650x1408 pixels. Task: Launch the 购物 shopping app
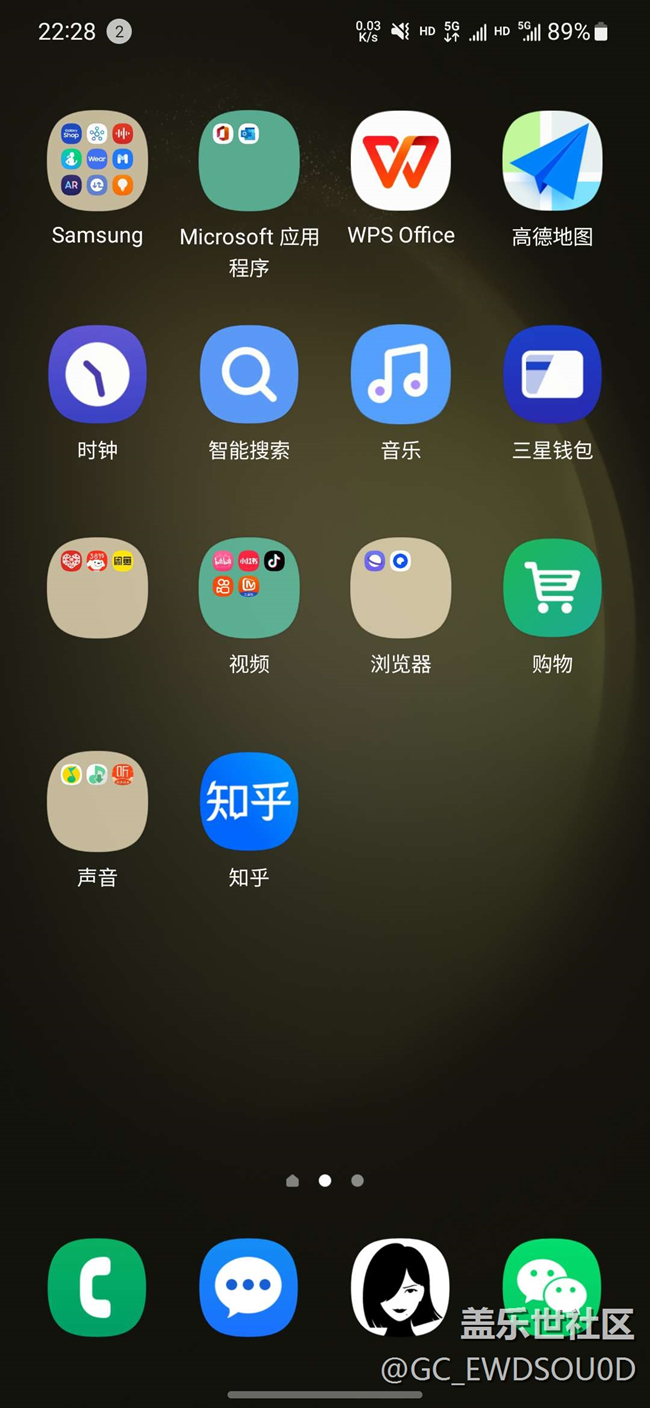coord(552,588)
